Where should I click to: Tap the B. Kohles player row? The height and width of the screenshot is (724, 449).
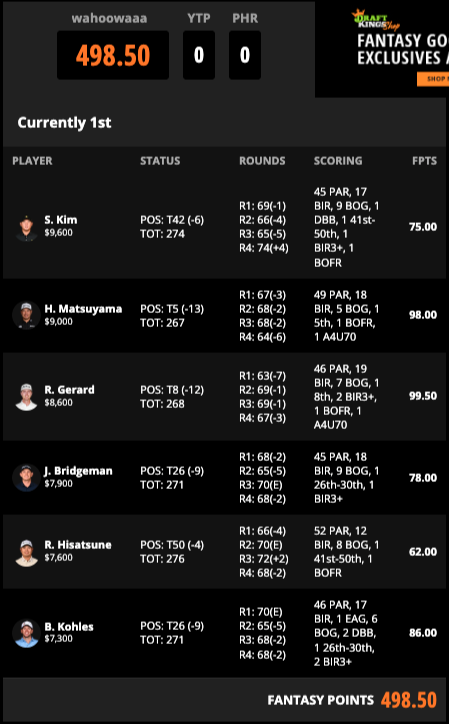[224, 633]
